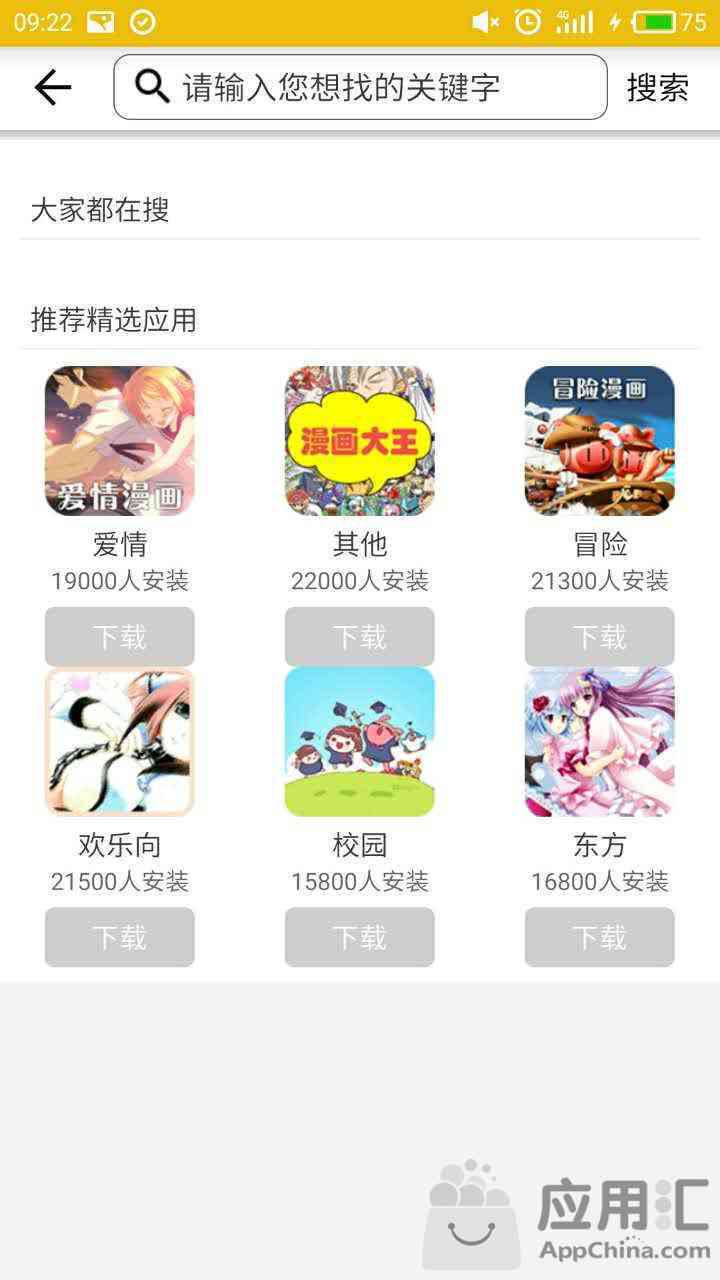
Task: Download the 冒险 app
Action: (x=599, y=636)
